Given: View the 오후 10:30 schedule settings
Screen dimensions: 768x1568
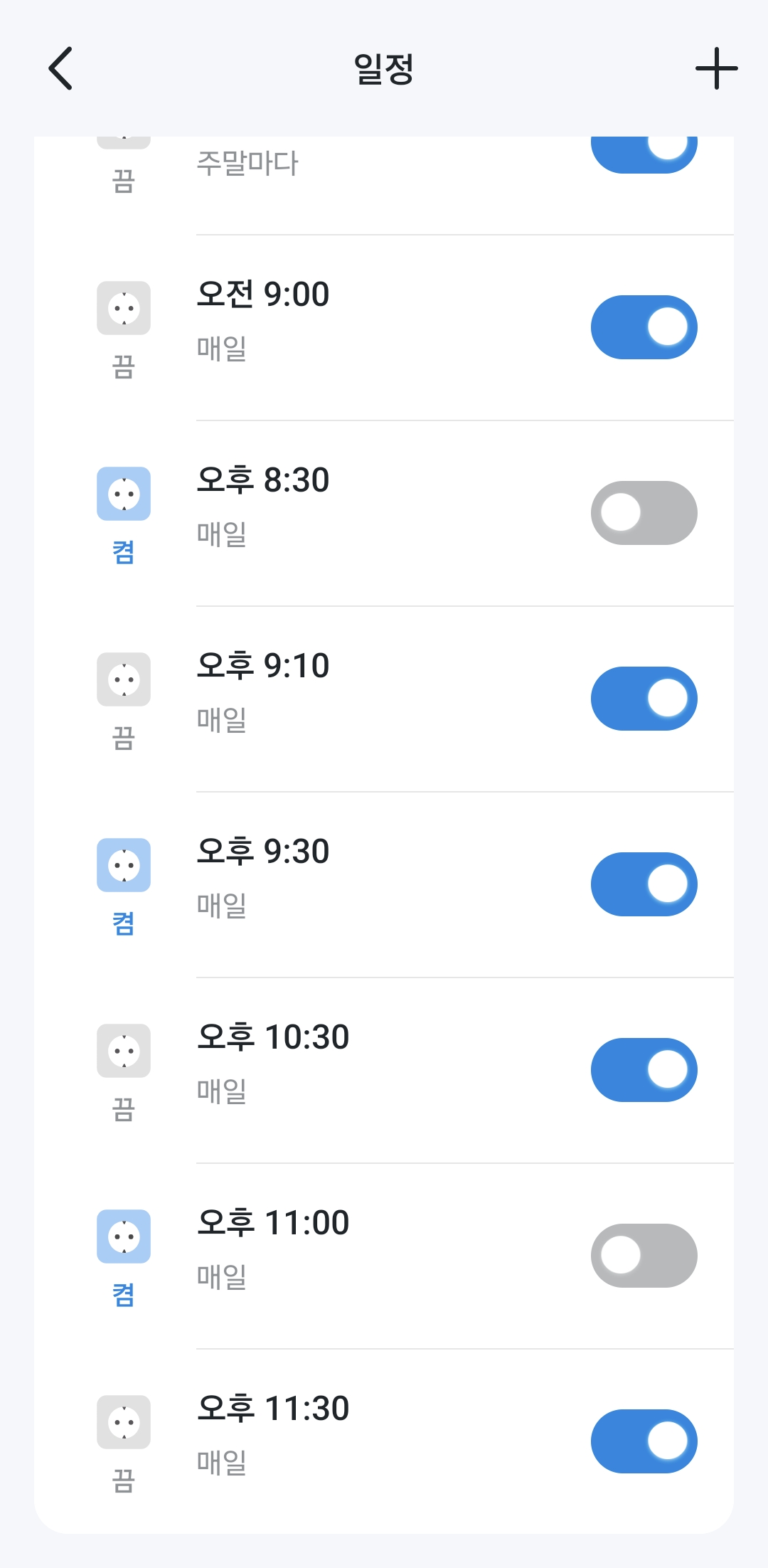Looking at the screenshot, I should click(x=356, y=1063).
